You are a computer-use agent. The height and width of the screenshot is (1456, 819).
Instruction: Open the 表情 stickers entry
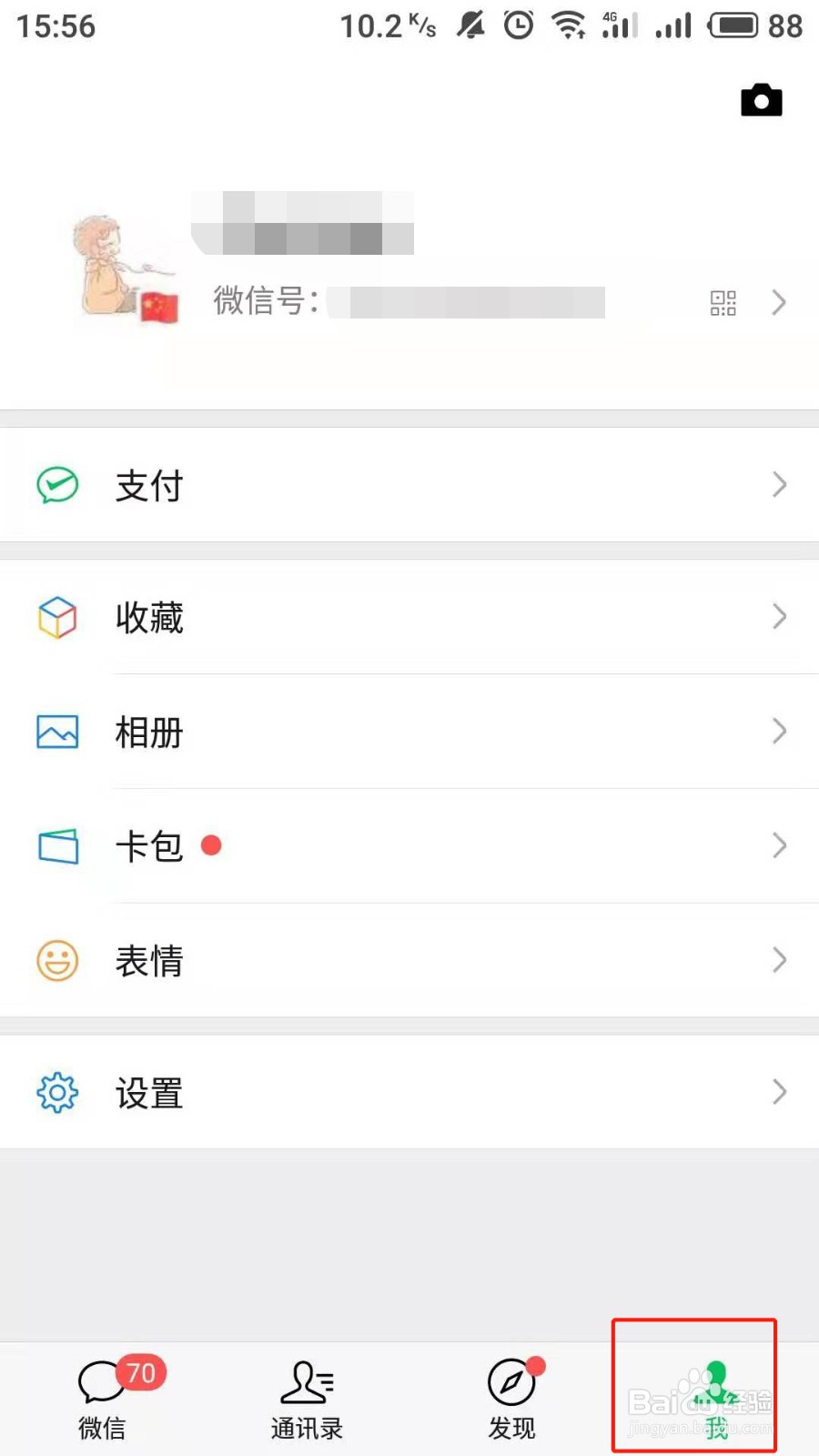pyautogui.click(x=150, y=960)
